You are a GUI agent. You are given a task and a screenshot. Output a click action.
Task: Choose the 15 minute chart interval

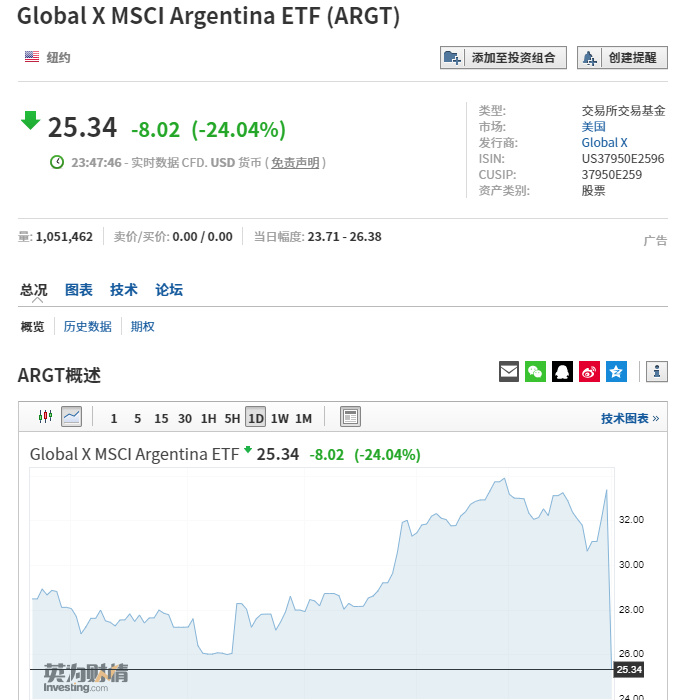tap(161, 418)
